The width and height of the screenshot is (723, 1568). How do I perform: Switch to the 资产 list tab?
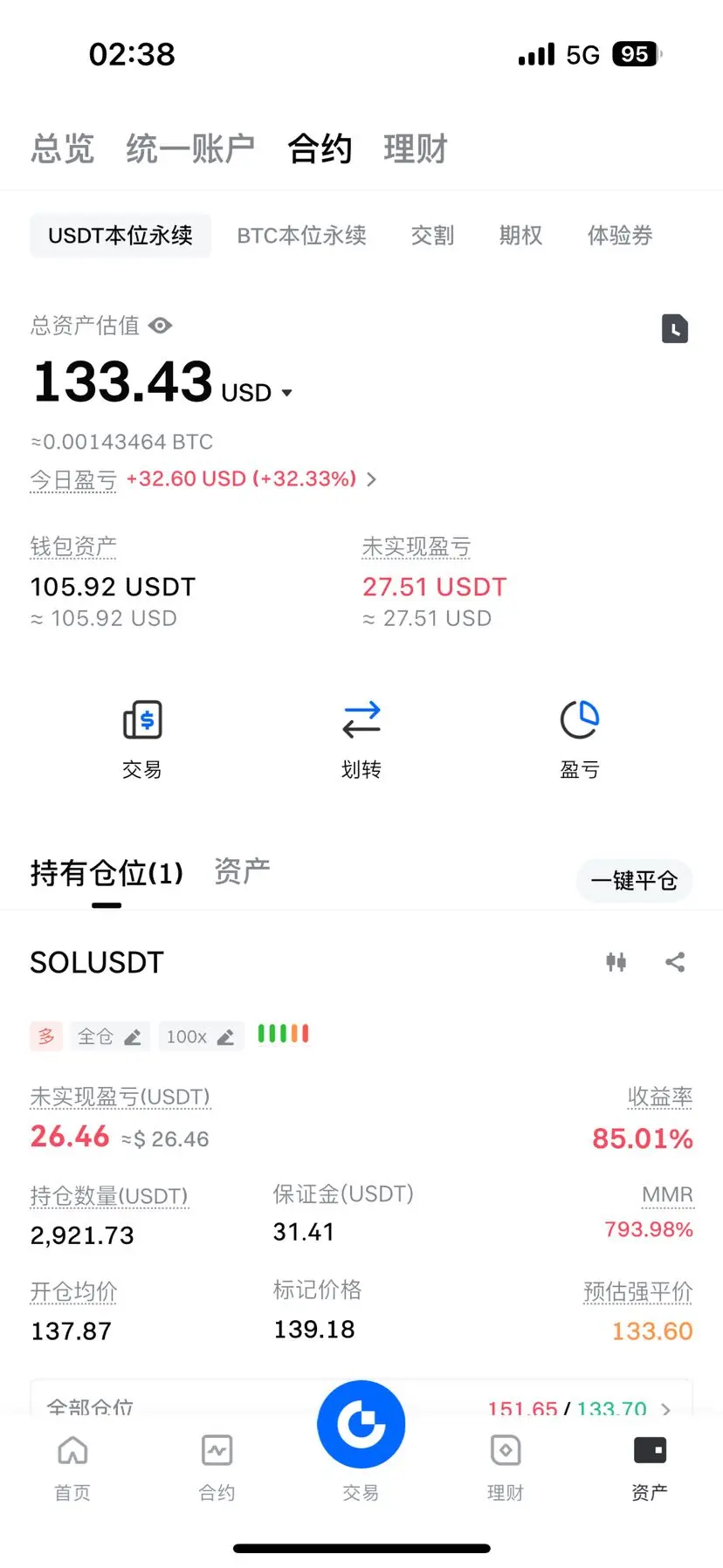(x=242, y=871)
